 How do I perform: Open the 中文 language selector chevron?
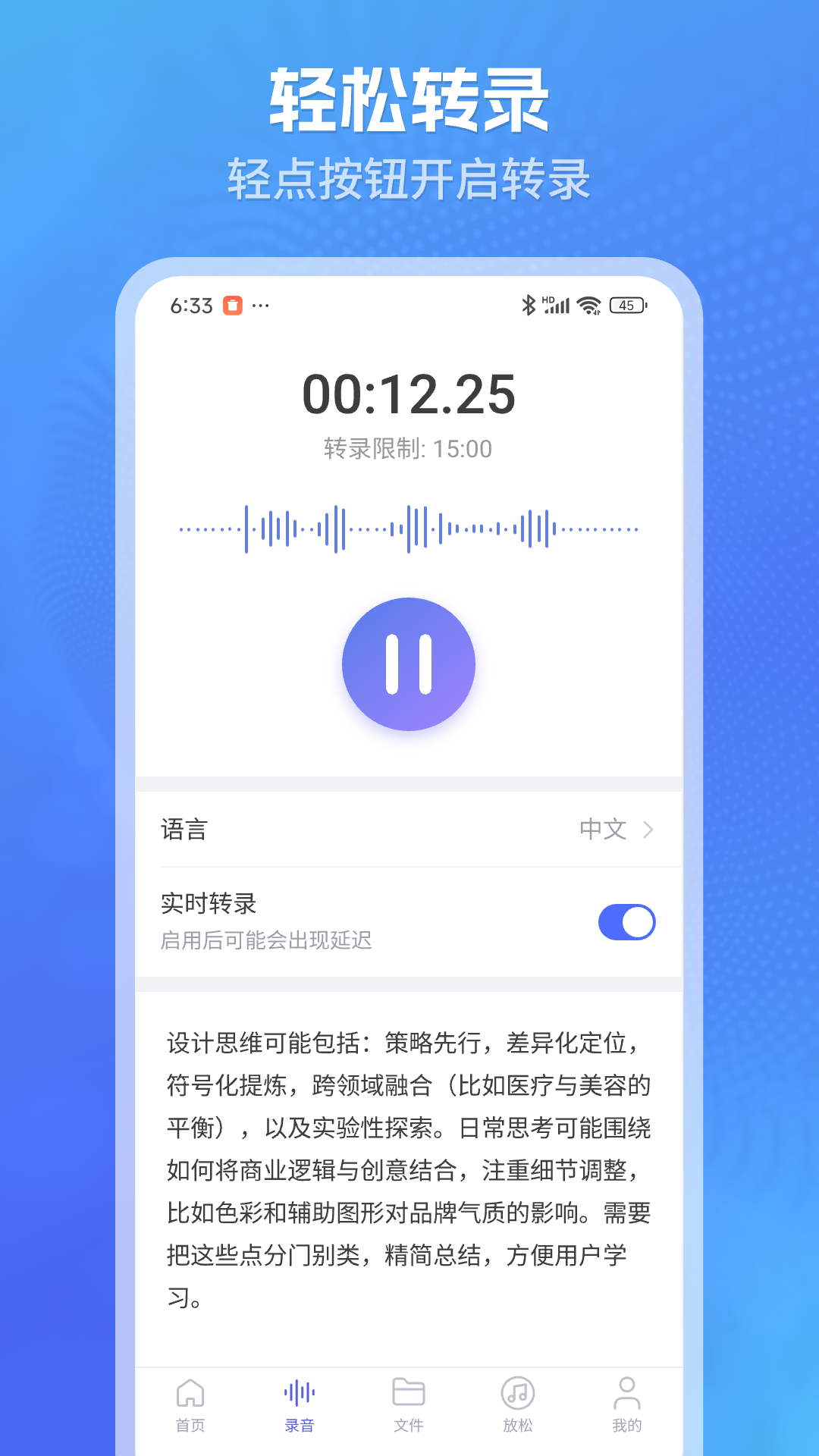[x=648, y=830]
